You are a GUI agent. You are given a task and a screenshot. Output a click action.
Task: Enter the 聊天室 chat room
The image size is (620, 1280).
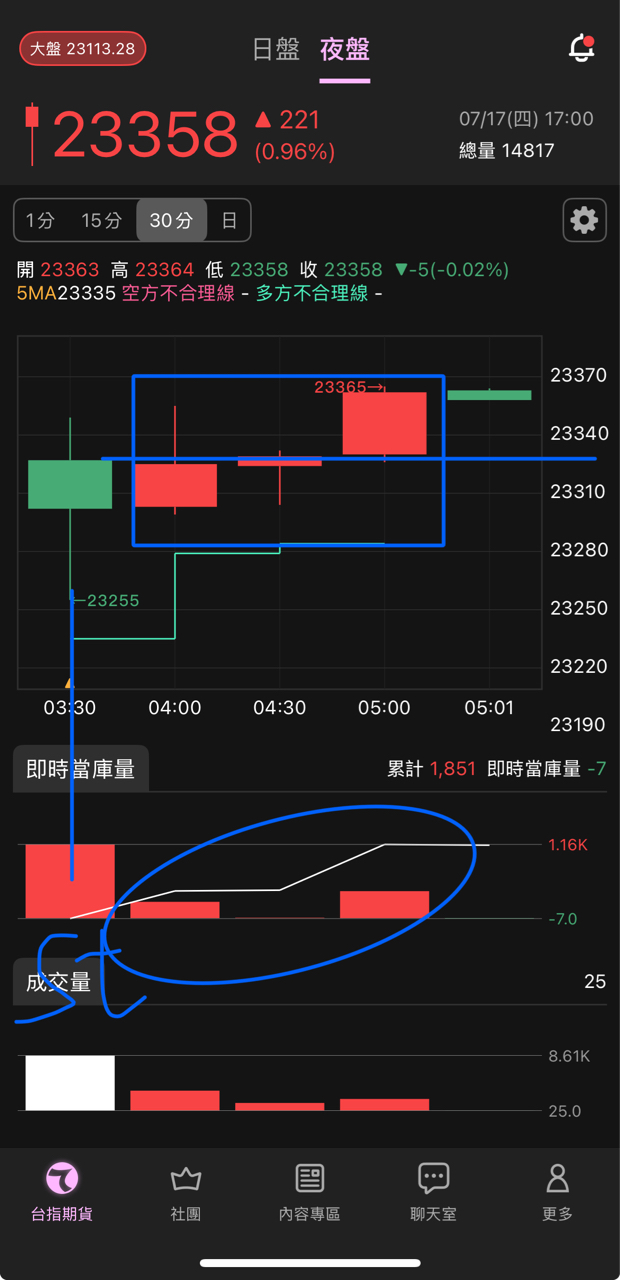coord(433,1192)
